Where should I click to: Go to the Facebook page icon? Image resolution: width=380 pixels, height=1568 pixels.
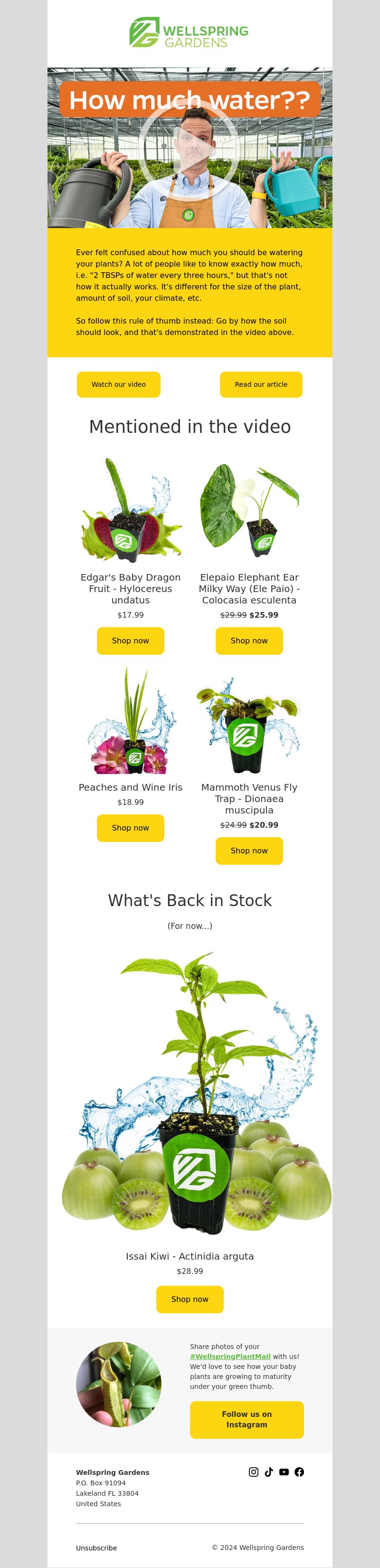(299, 1472)
